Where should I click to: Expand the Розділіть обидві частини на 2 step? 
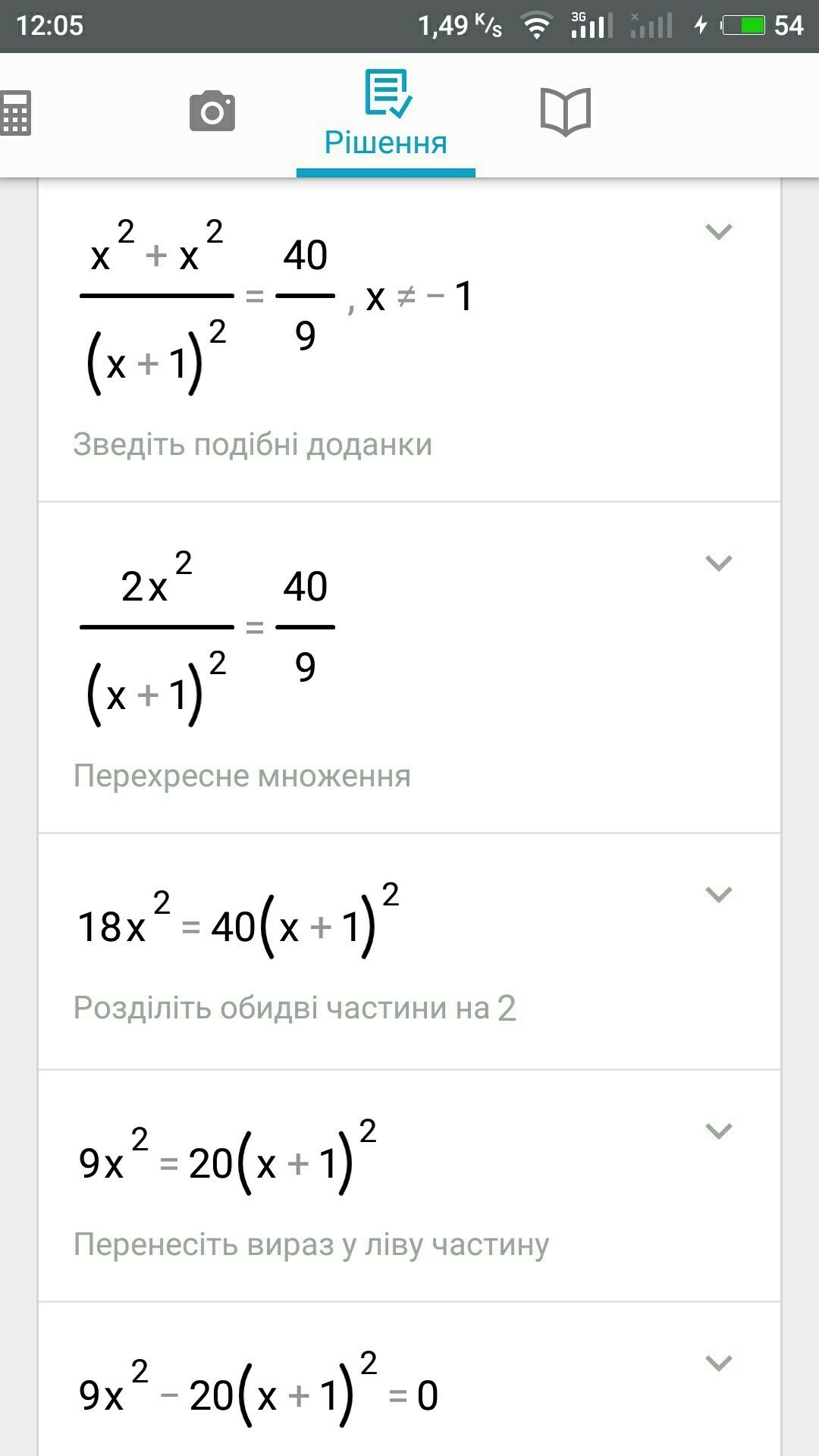[718, 894]
